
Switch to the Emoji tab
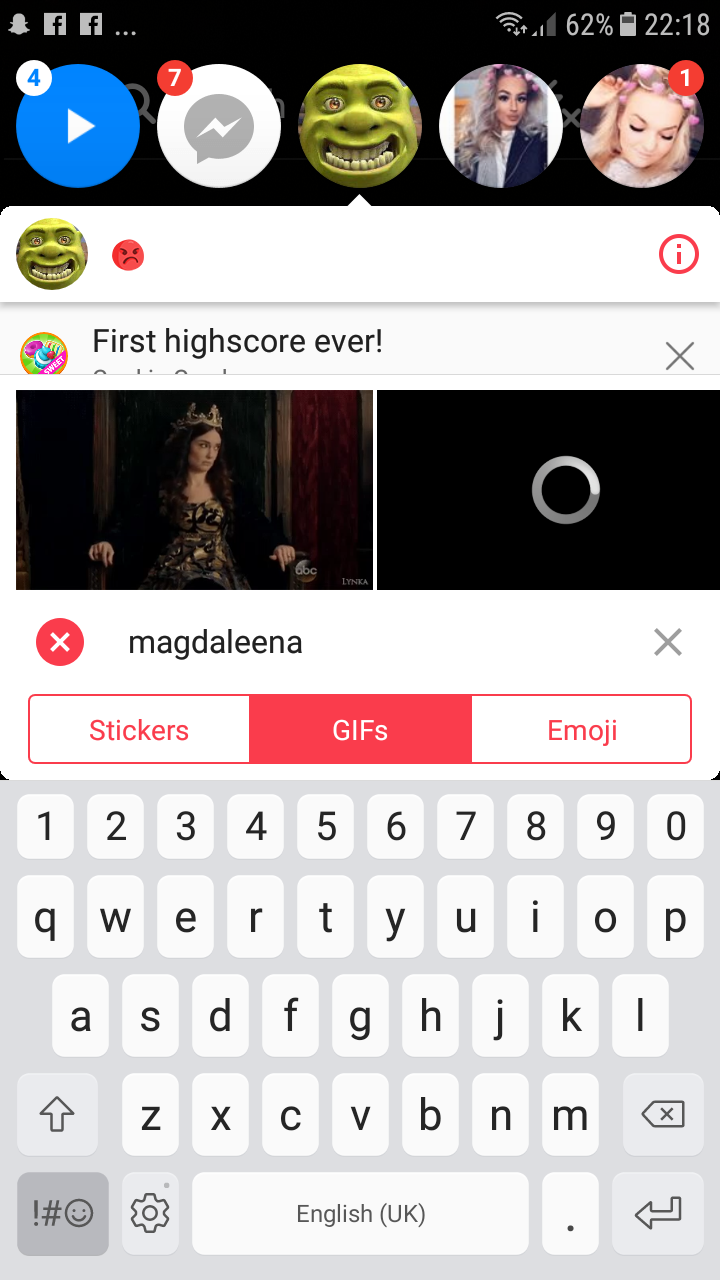581,729
